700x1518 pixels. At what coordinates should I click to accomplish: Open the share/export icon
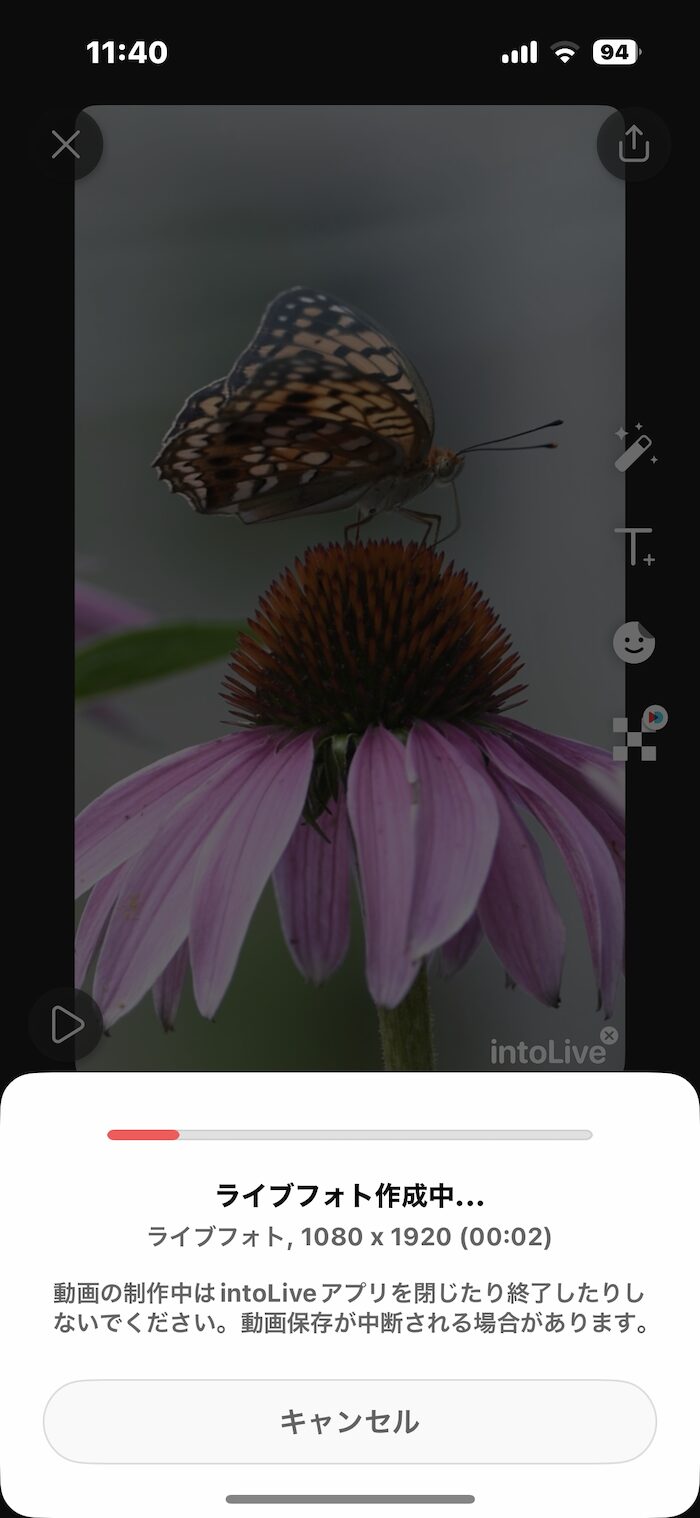[x=633, y=145]
